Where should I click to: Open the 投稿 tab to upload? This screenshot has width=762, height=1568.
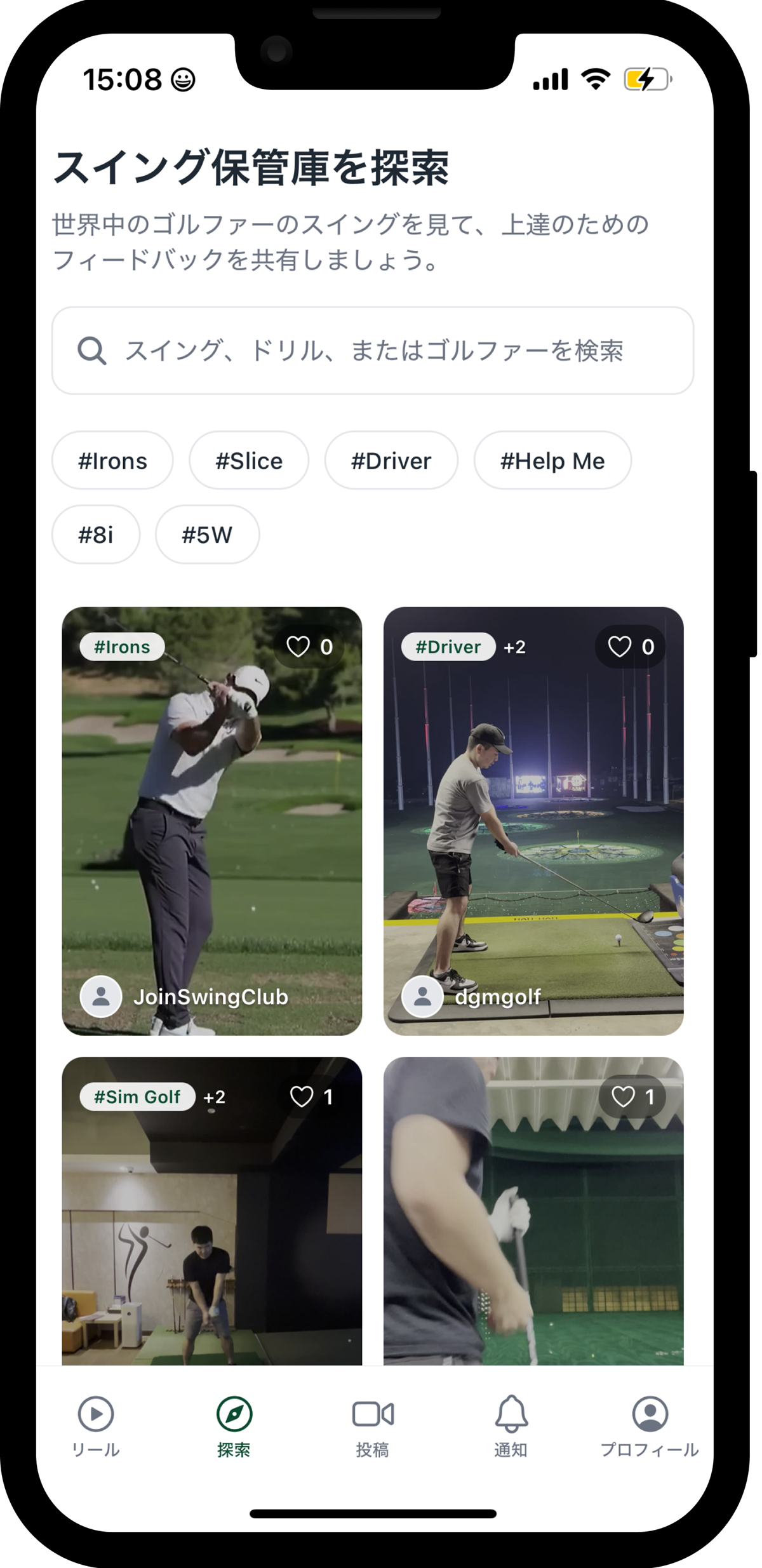click(x=373, y=1426)
